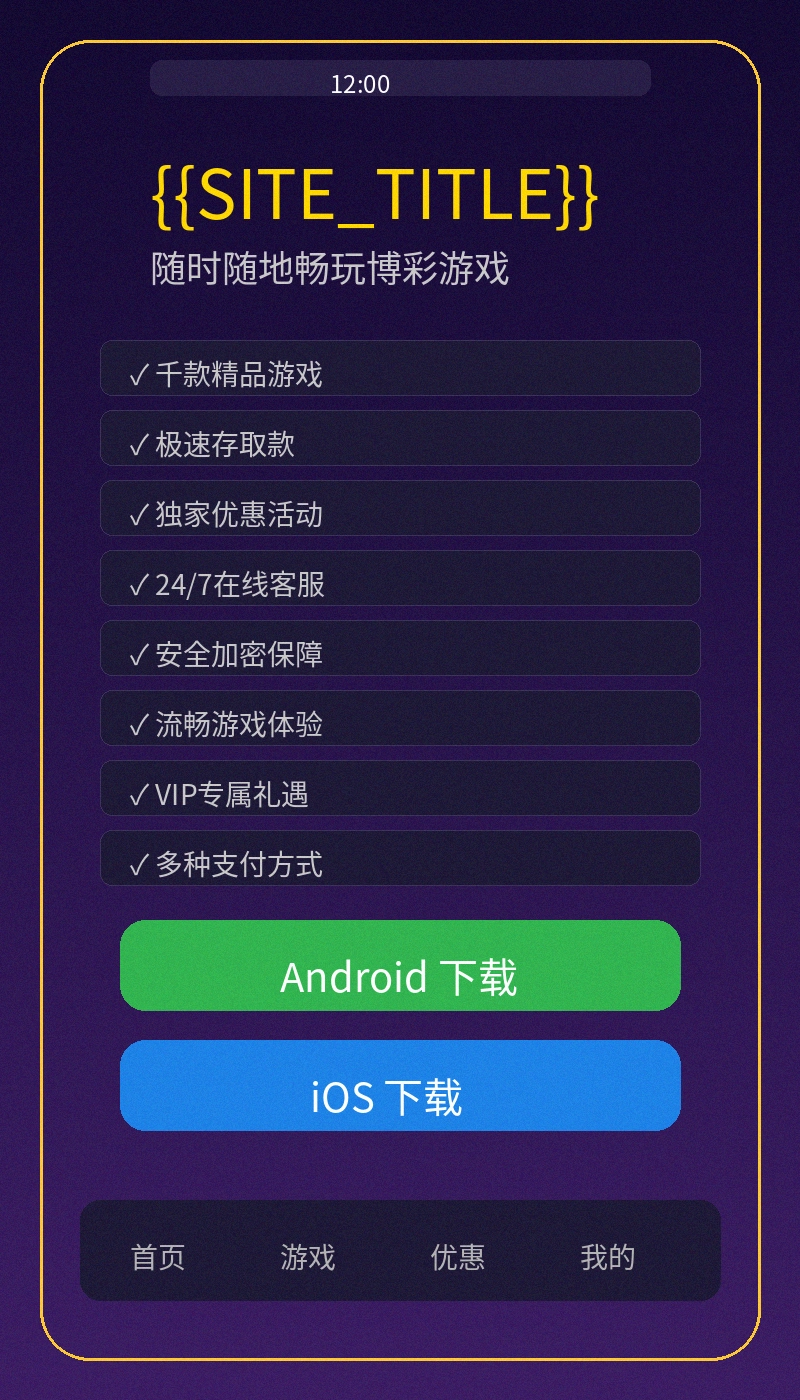
Task: Switch to the 优惠 tab
Action: pyautogui.click(x=457, y=1257)
